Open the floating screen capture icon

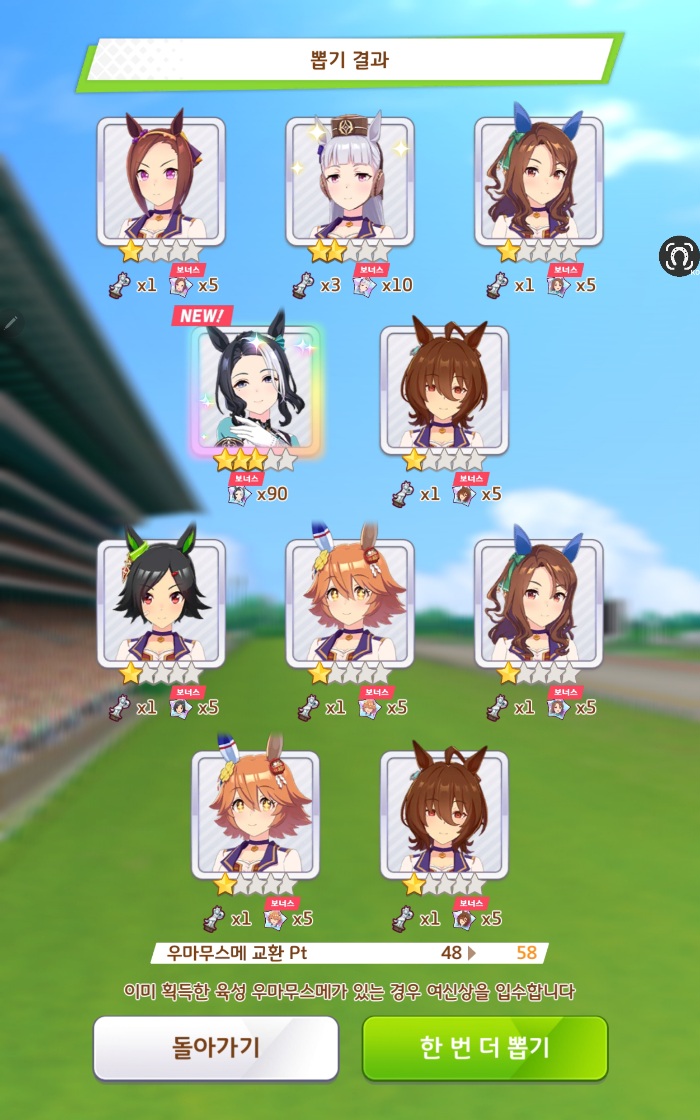(x=677, y=257)
